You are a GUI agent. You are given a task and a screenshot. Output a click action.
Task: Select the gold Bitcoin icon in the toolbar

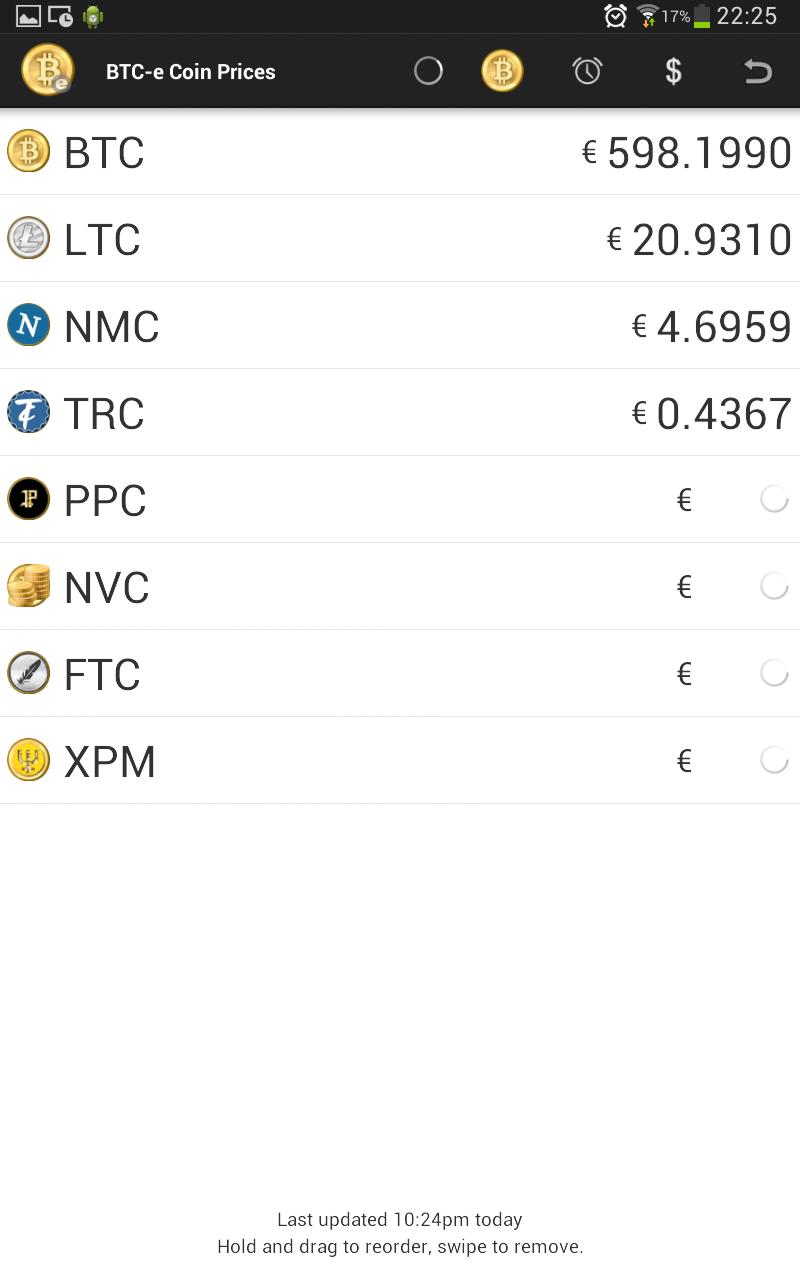[502, 71]
